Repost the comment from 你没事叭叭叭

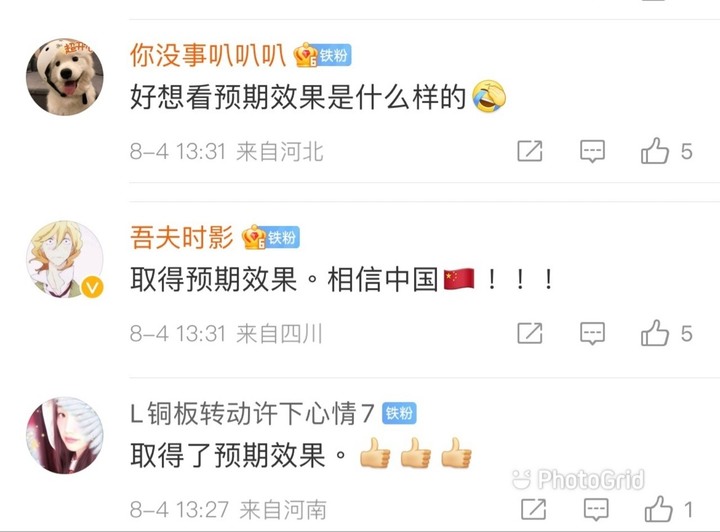530,151
